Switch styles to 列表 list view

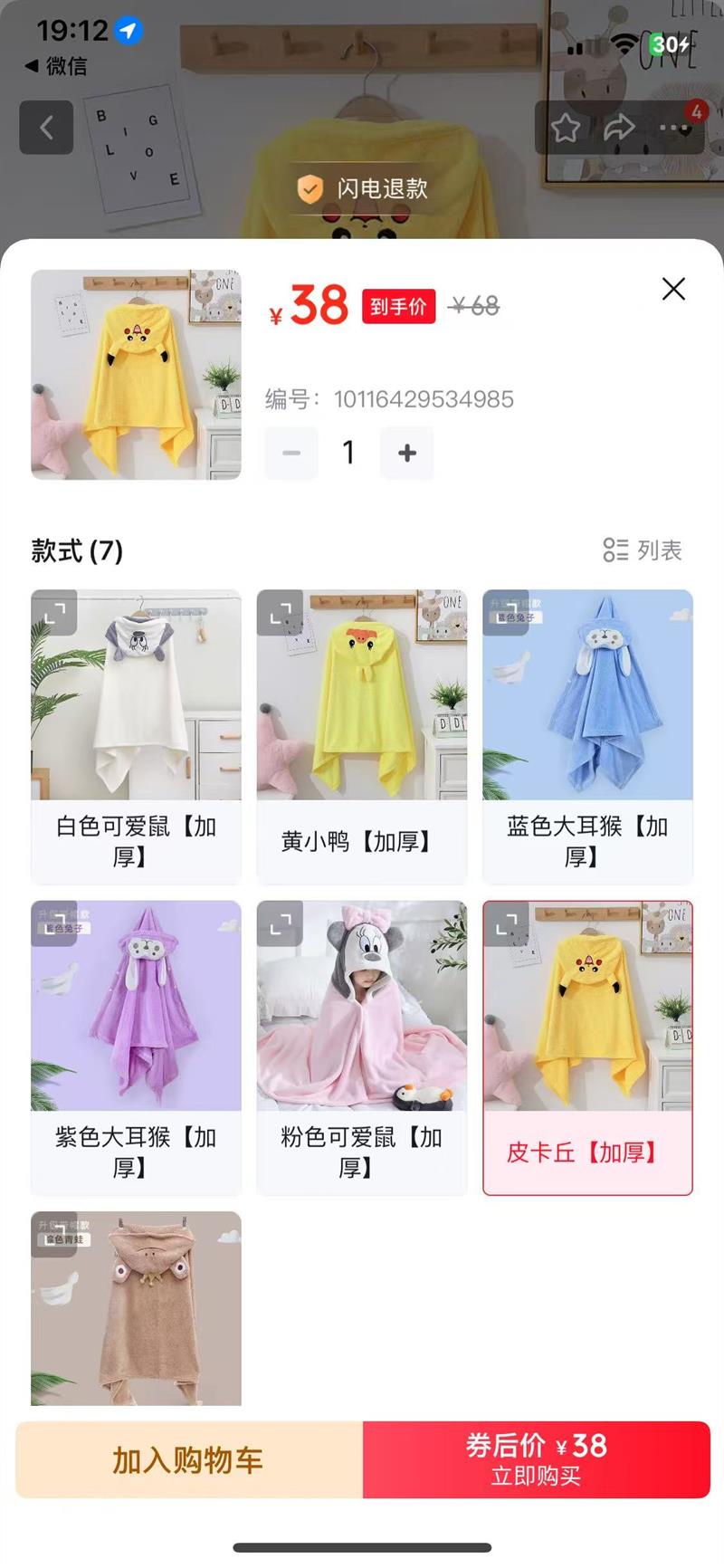[643, 550]
